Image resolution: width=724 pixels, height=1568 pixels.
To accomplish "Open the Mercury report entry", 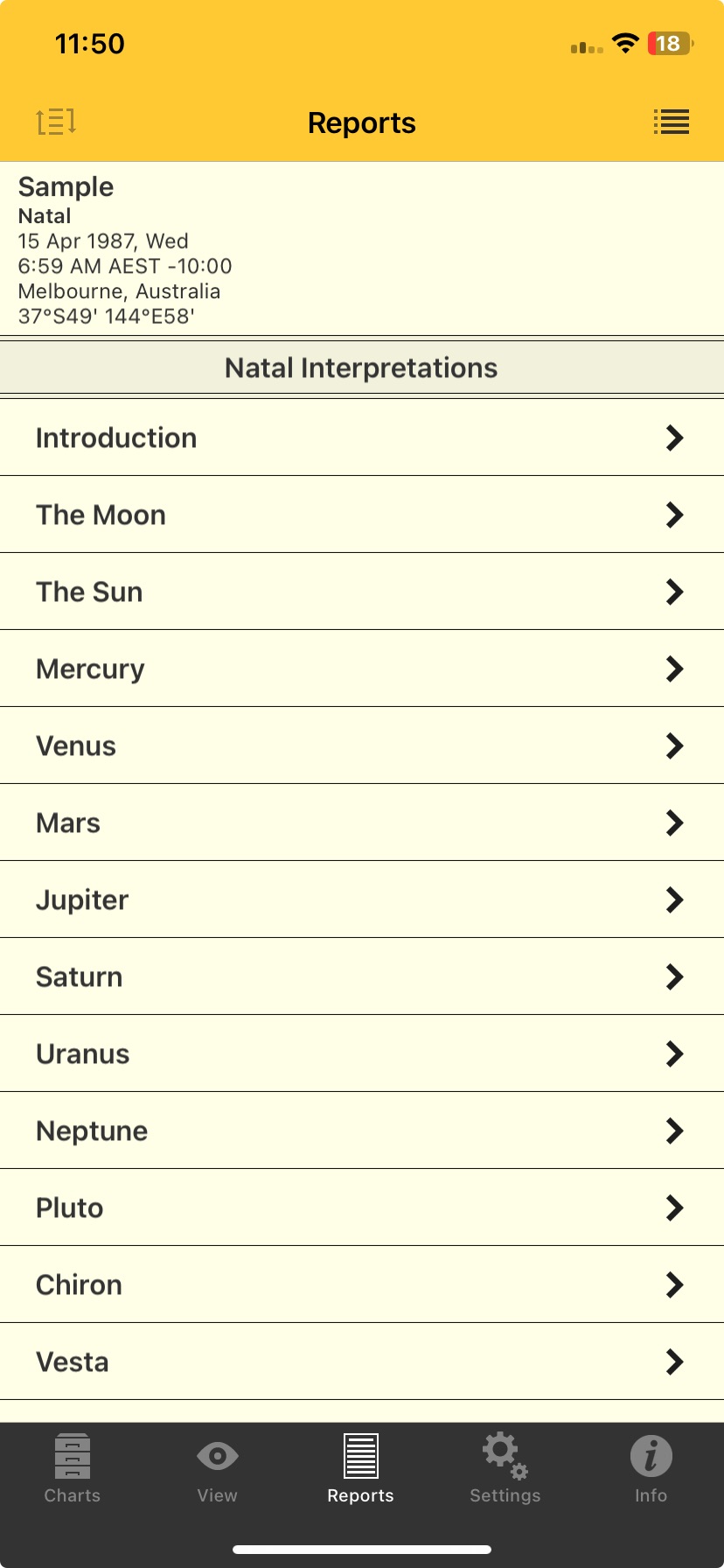I will [x=362, y=668].
